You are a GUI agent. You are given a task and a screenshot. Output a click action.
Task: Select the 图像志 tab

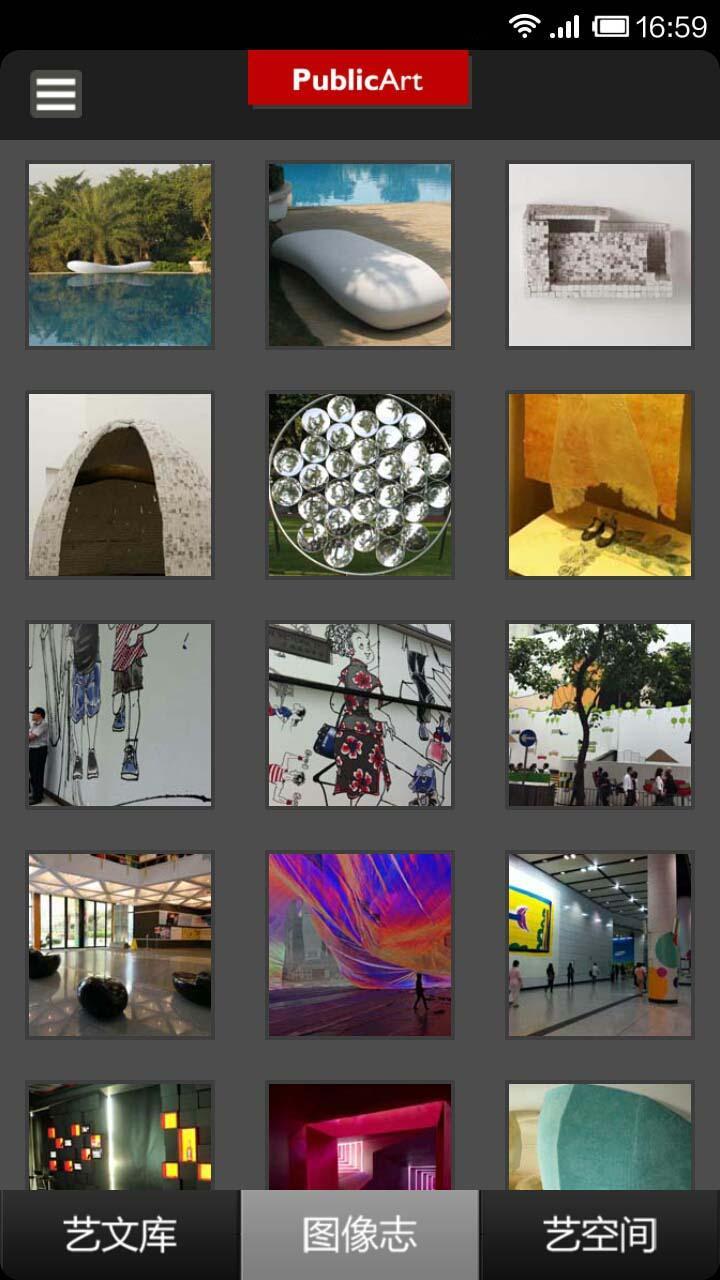[360, 1235]
